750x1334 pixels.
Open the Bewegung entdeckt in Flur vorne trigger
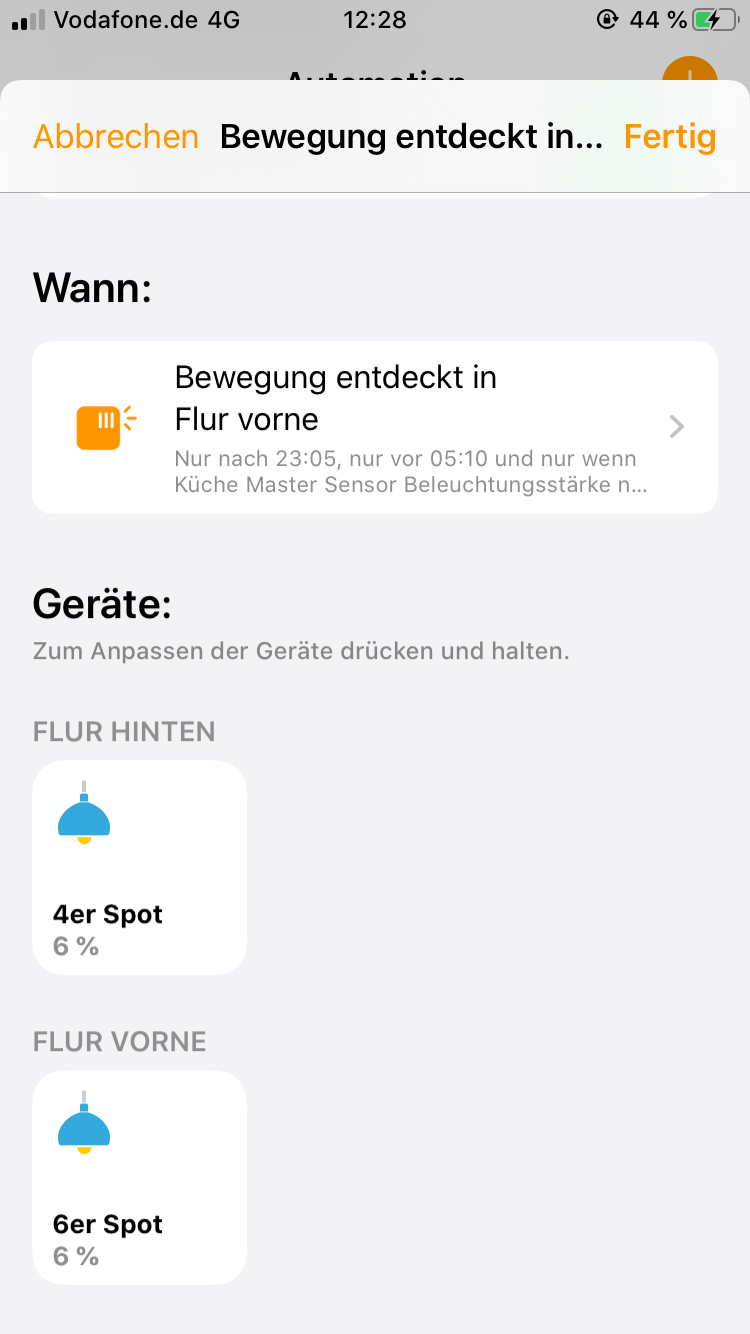[375, 427]
